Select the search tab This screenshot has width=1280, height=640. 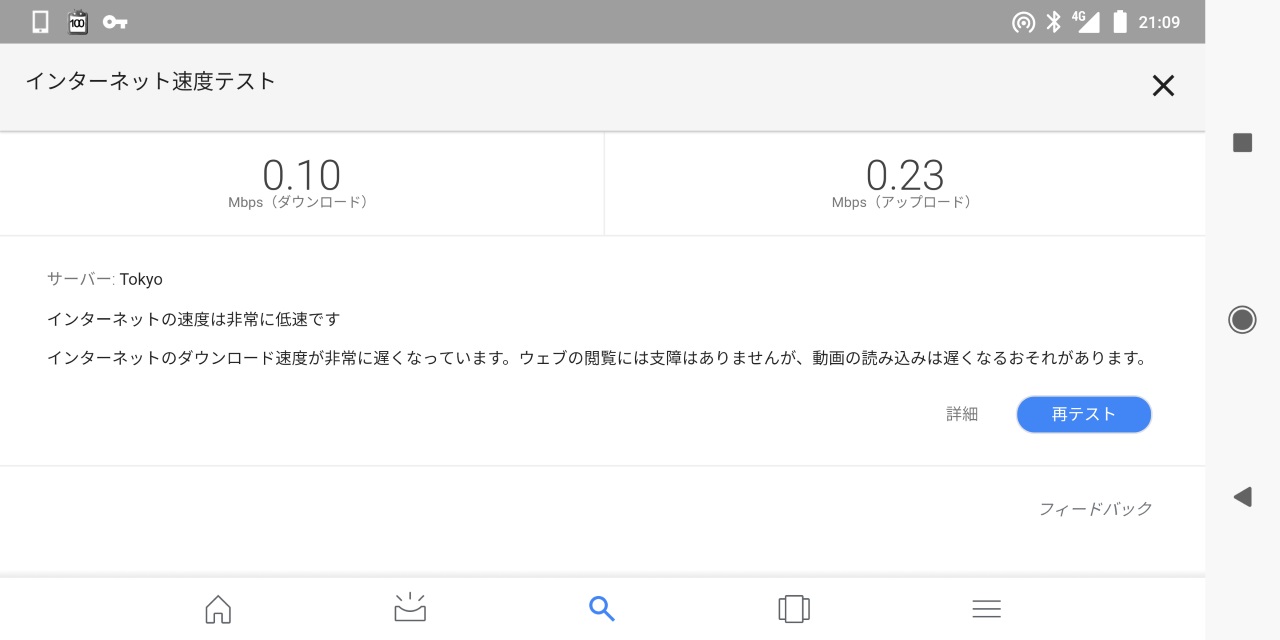(x=601, y=608)
